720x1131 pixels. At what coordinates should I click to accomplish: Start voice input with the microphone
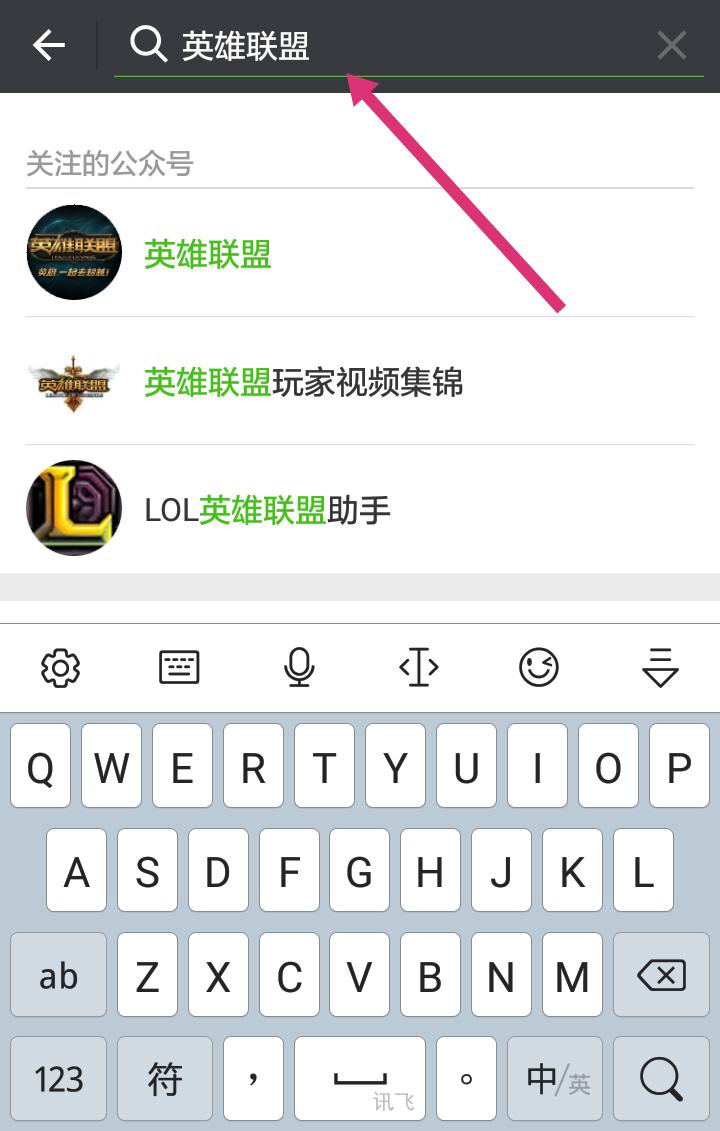pos(299,667)
